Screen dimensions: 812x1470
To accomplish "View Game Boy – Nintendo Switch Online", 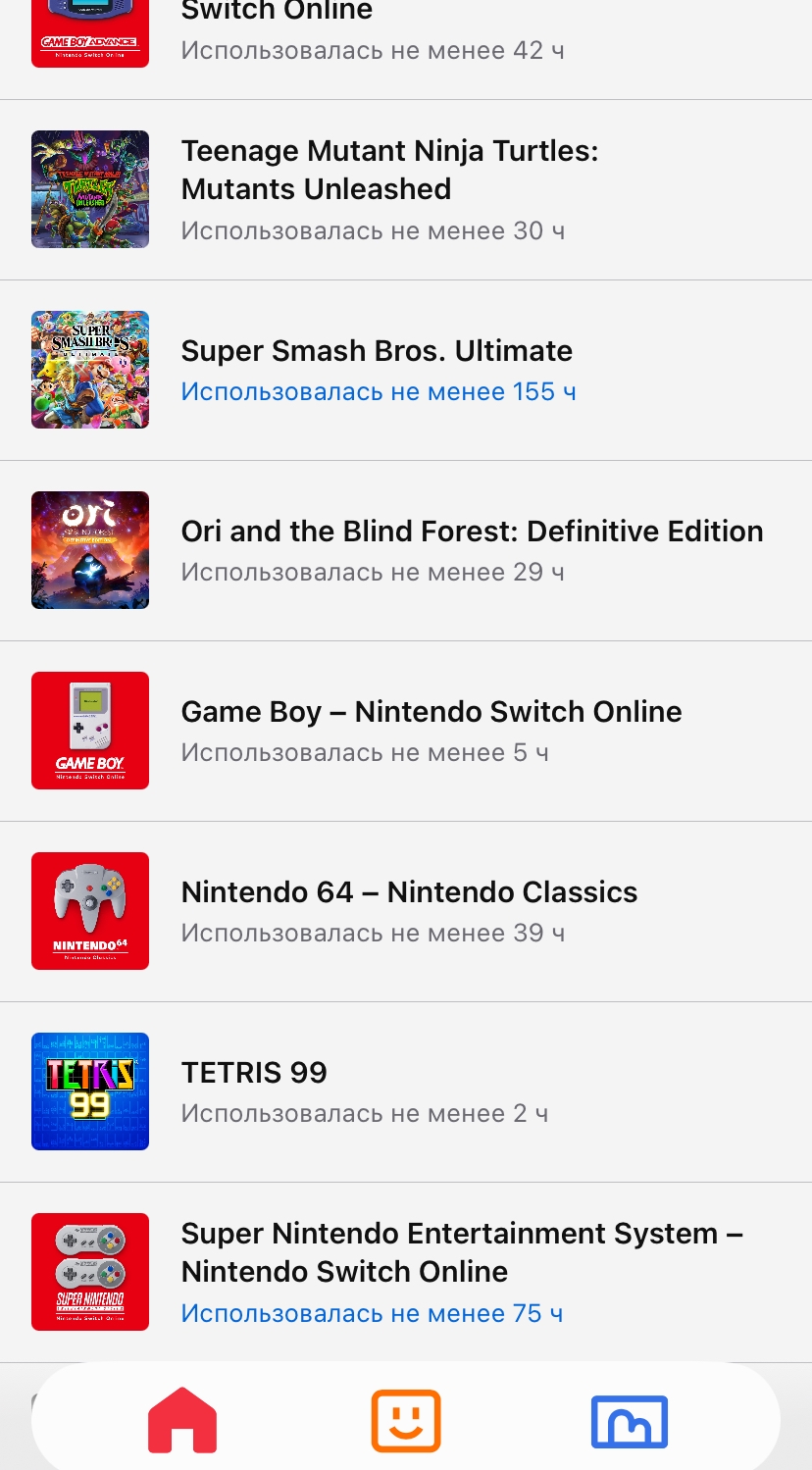I will 431,731.
